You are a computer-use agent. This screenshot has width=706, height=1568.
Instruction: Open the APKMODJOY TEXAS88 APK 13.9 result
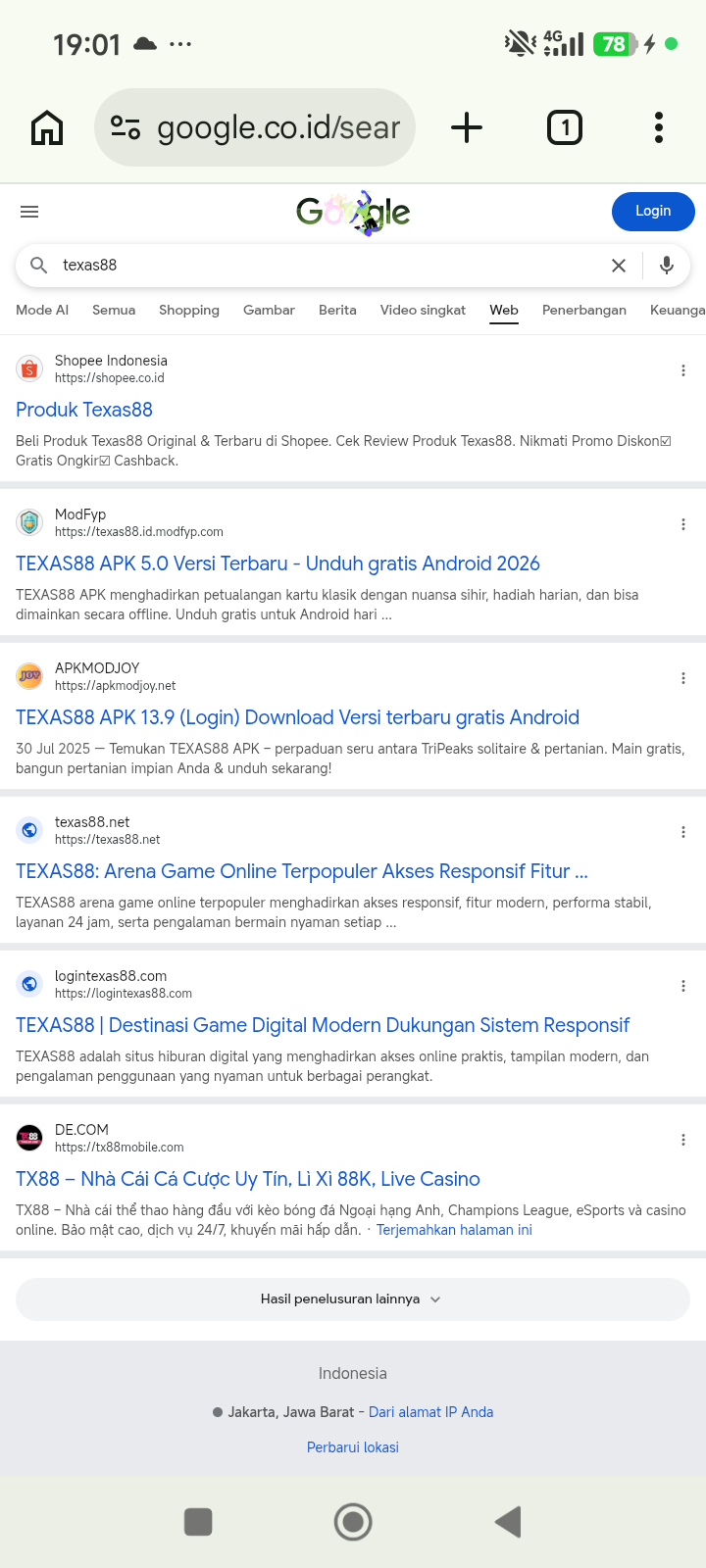[297, 717]
